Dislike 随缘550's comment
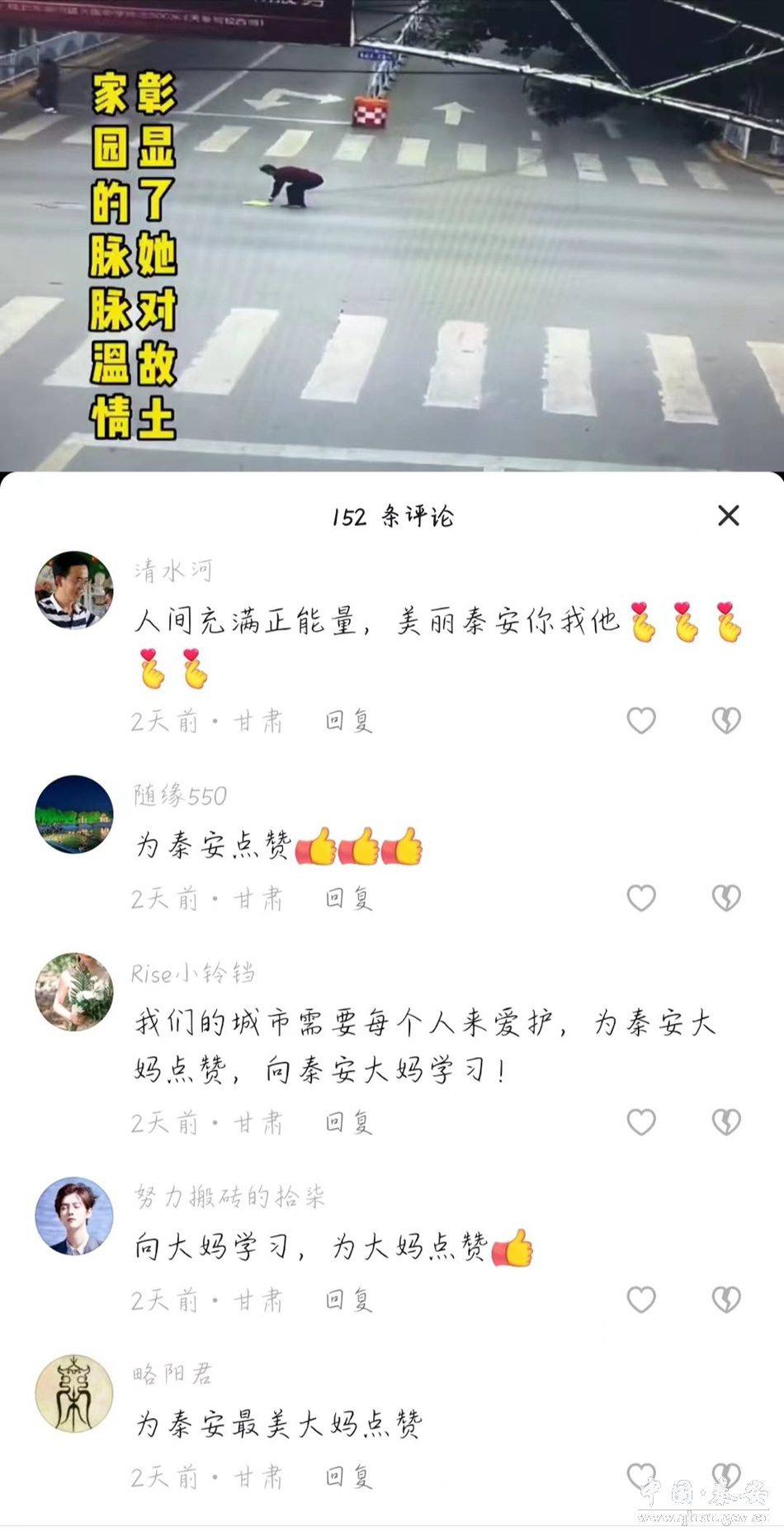This screenshot has width=784, height=1531. tap(726, 898)
